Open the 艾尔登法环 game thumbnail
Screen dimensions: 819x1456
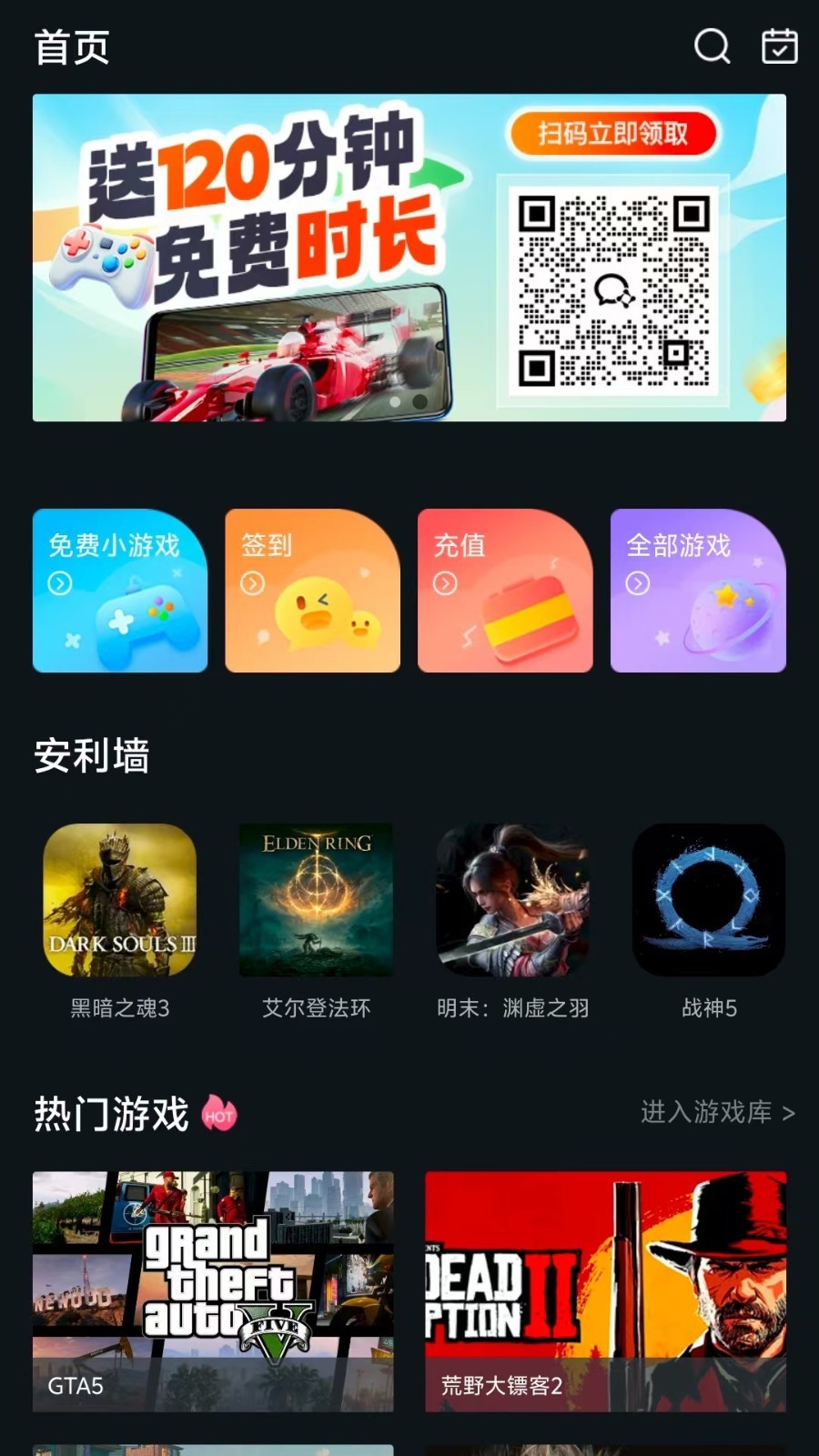click(x=316, y=900)
